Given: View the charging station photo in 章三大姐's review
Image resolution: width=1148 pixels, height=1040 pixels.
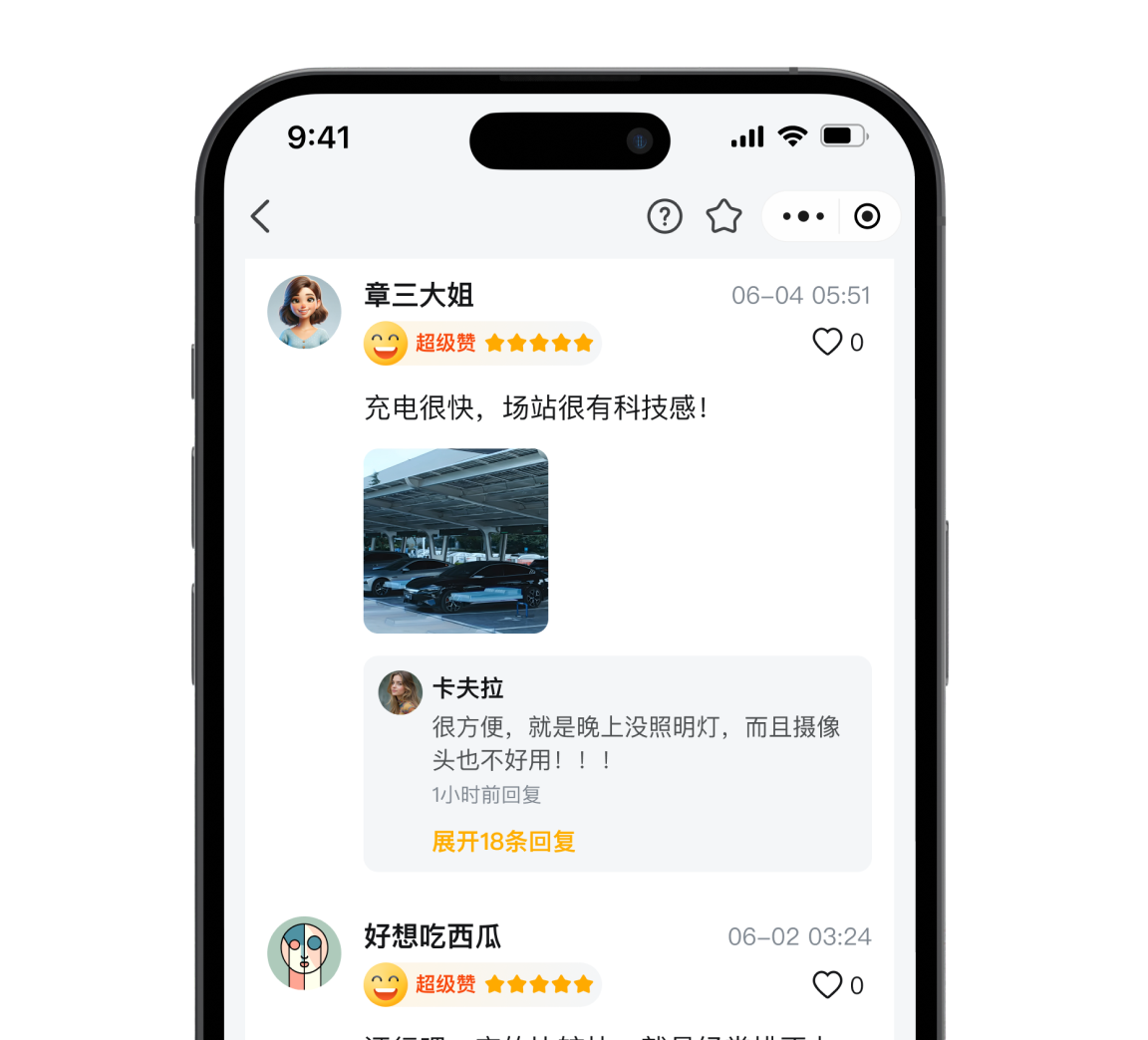Looking at the screenshot, I should (x=455, y=541).
